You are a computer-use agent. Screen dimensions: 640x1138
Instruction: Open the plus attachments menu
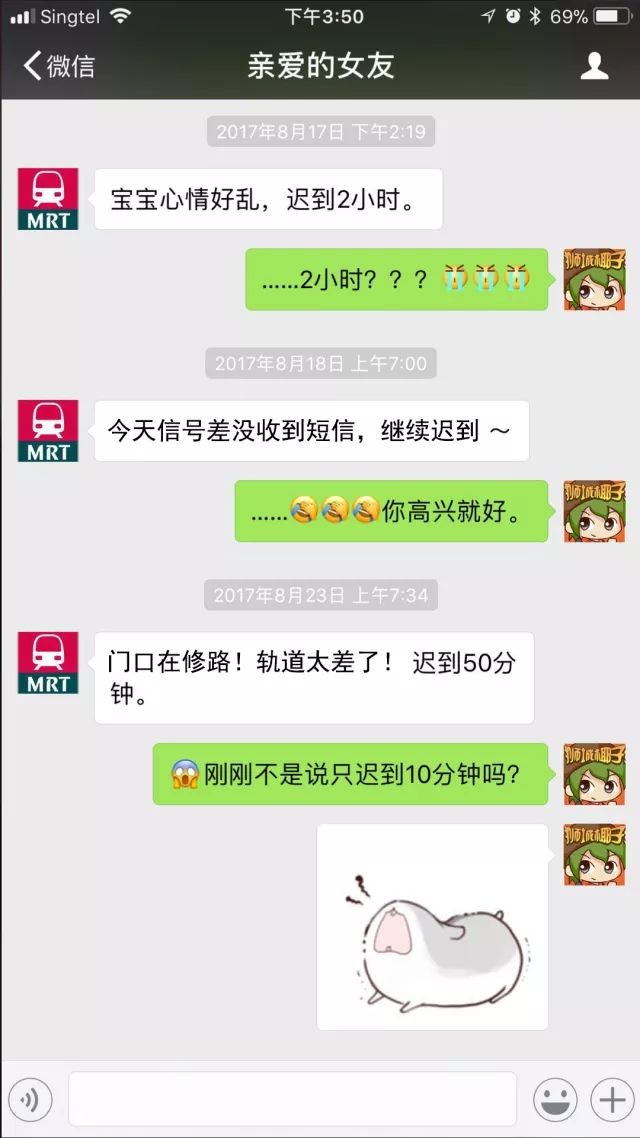click(610, 1100)
